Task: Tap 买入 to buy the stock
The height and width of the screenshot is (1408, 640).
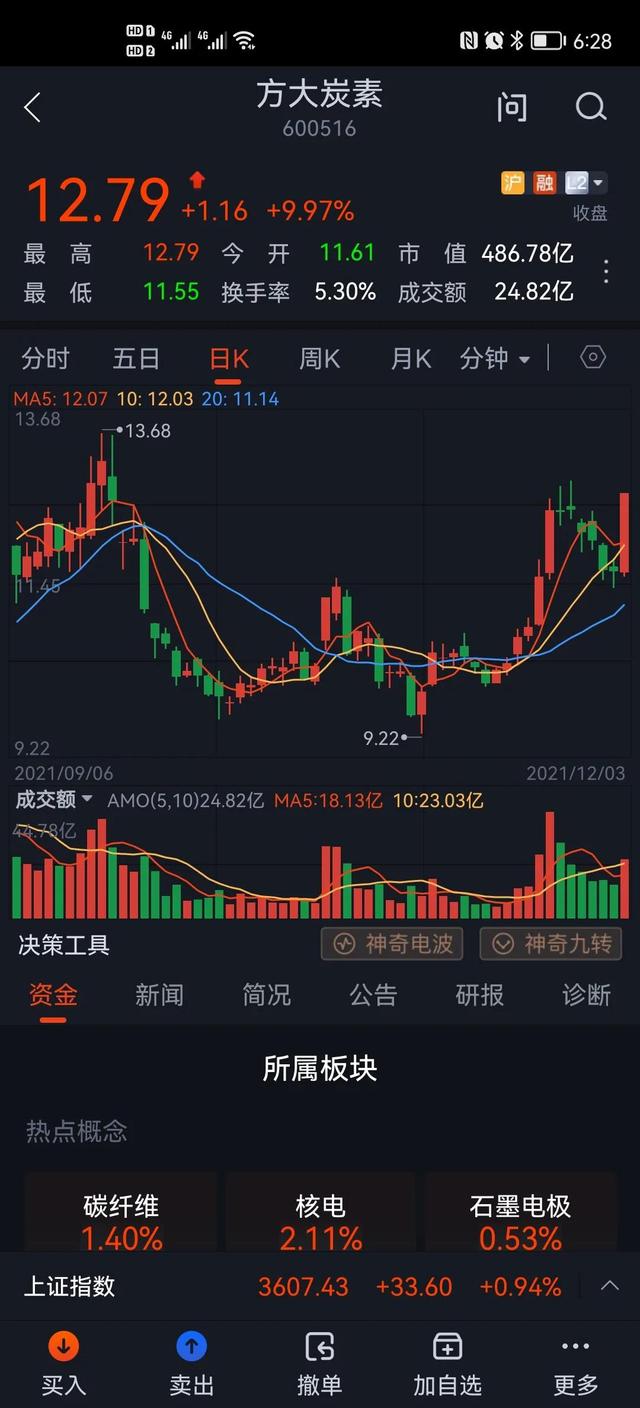Action: coord(64,1364)
